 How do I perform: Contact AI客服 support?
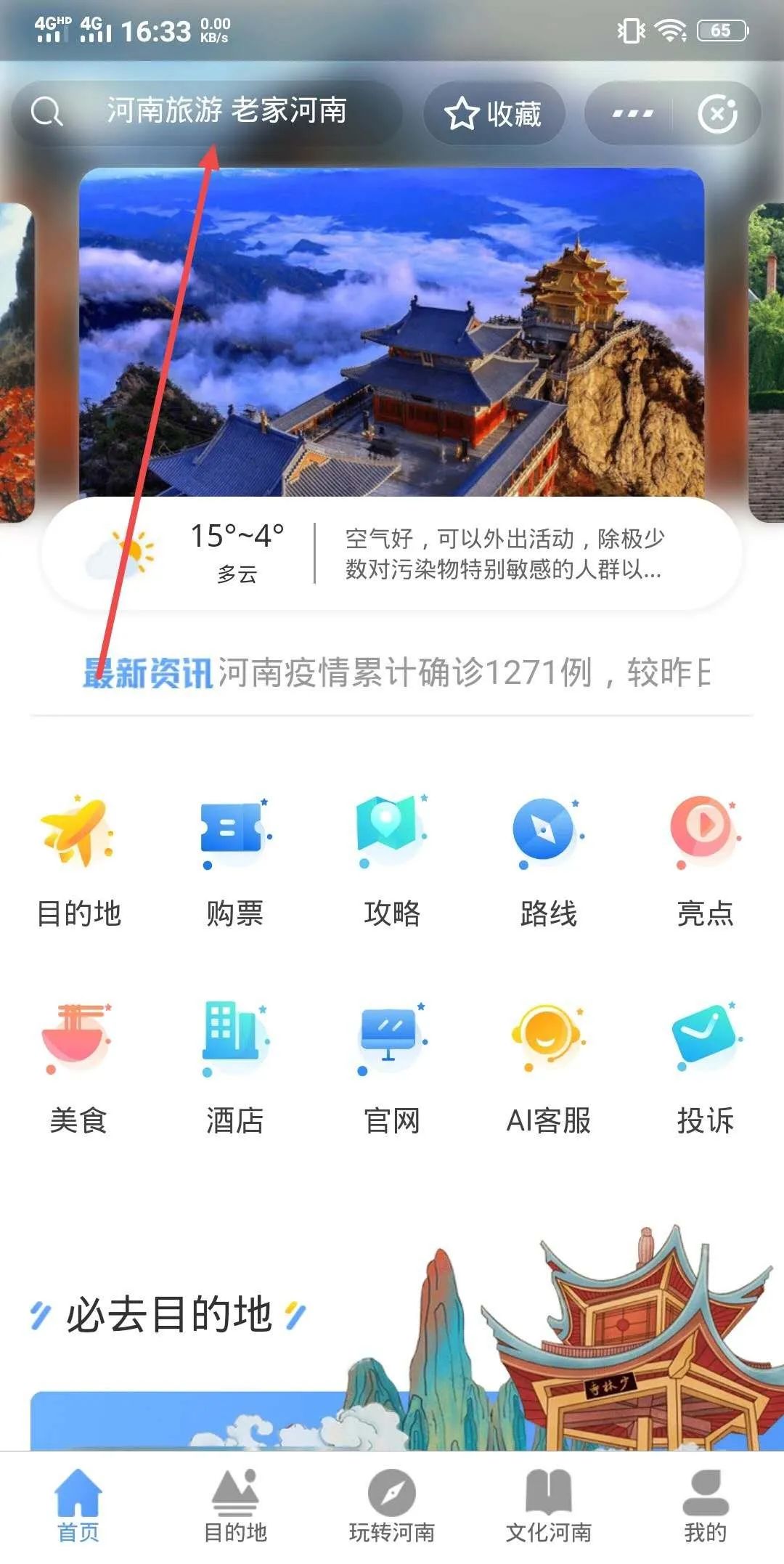point(548,1069)
